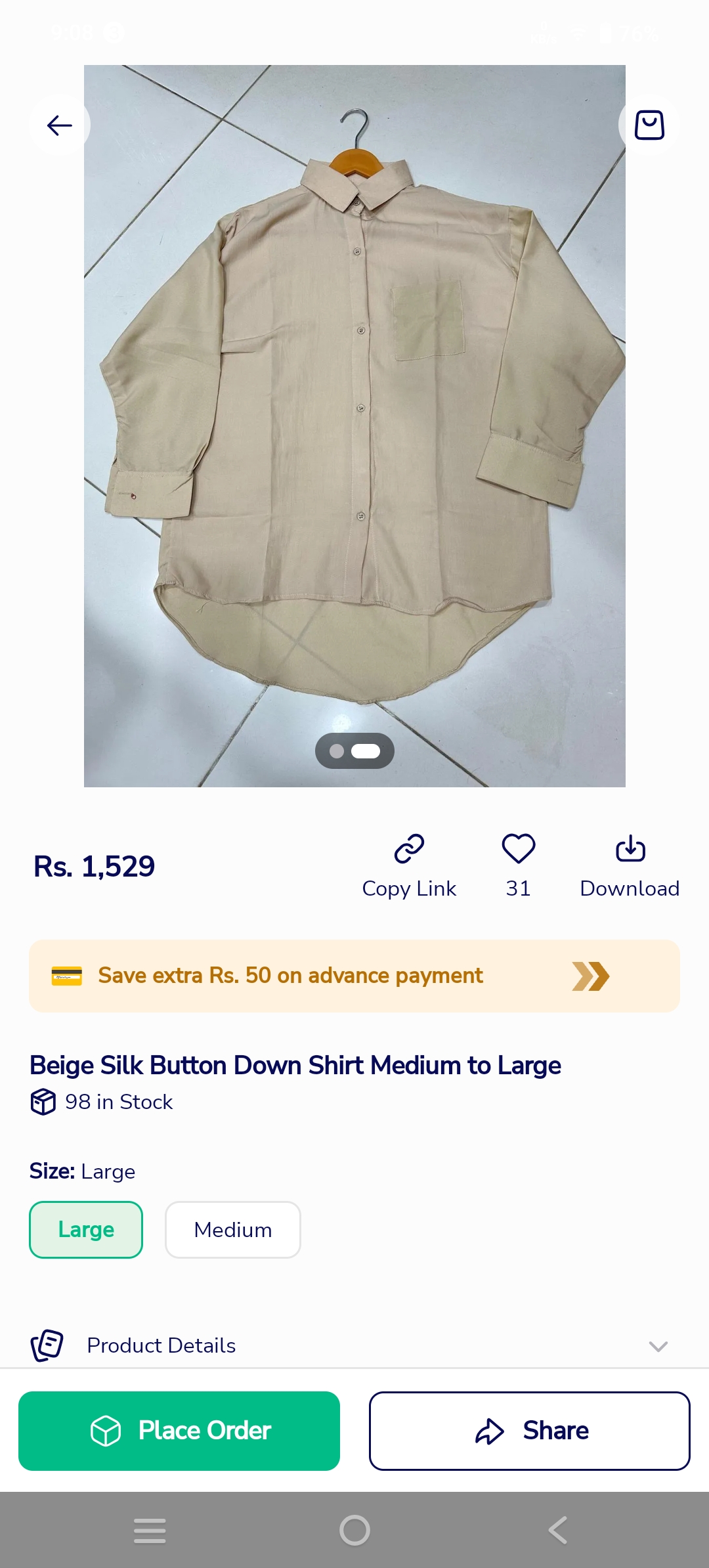Select the Large size option
The height and width of the screenshot is (1568, 709).
tap(86, 1230)
